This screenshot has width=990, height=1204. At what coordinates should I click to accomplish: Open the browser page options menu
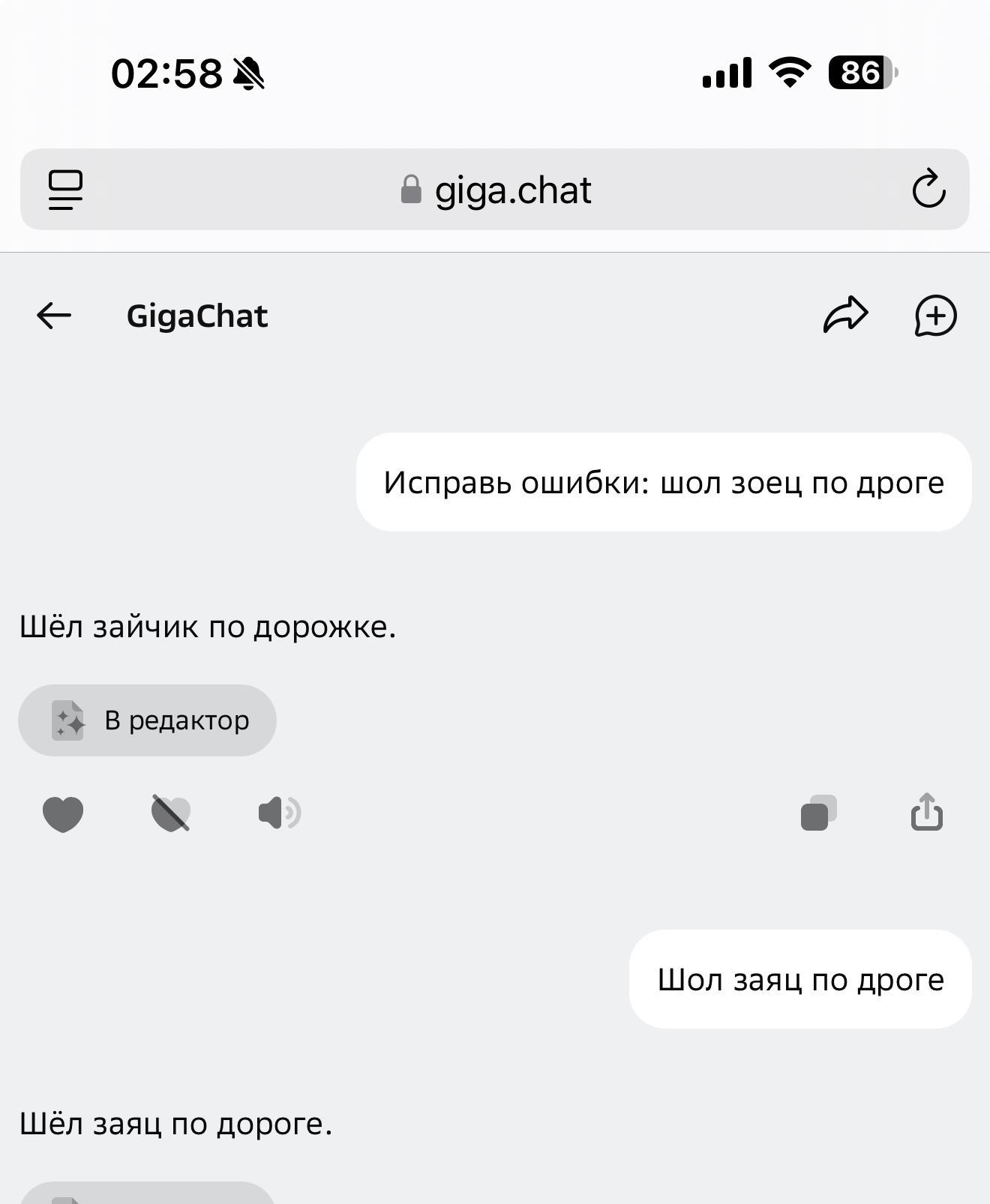pos(66,190)
